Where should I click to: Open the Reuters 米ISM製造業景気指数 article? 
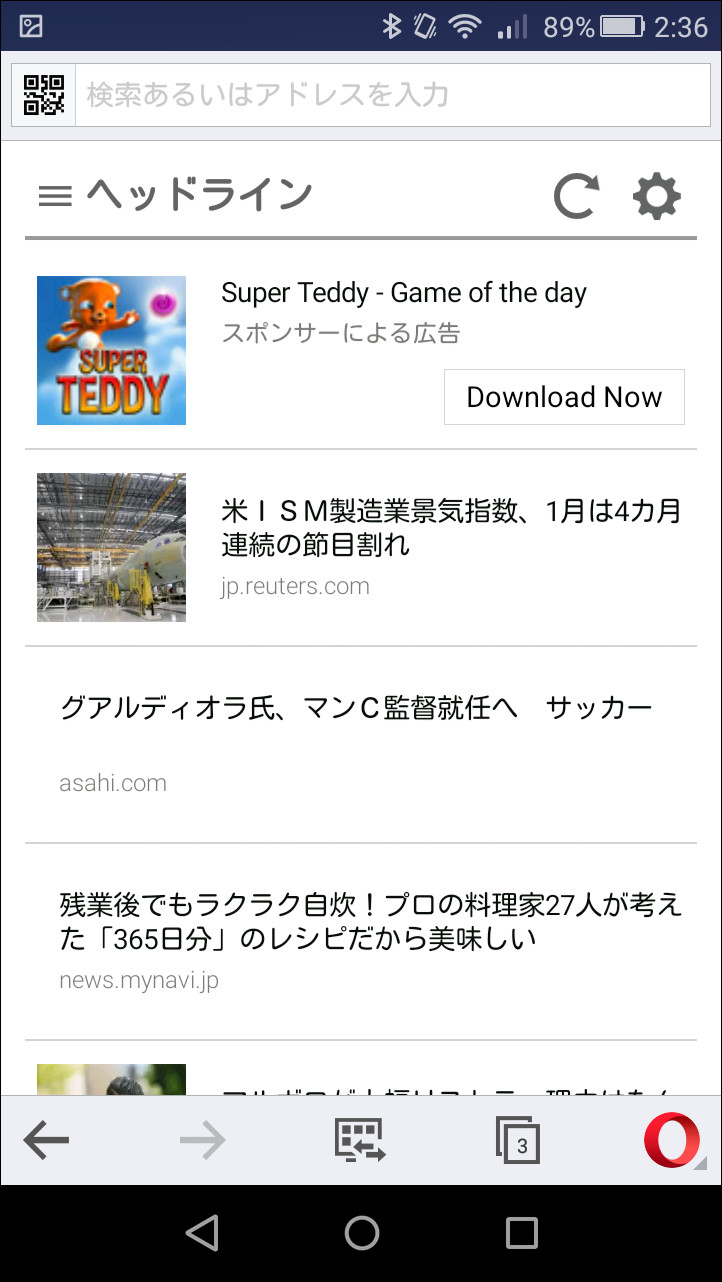(x=450, y=528)
